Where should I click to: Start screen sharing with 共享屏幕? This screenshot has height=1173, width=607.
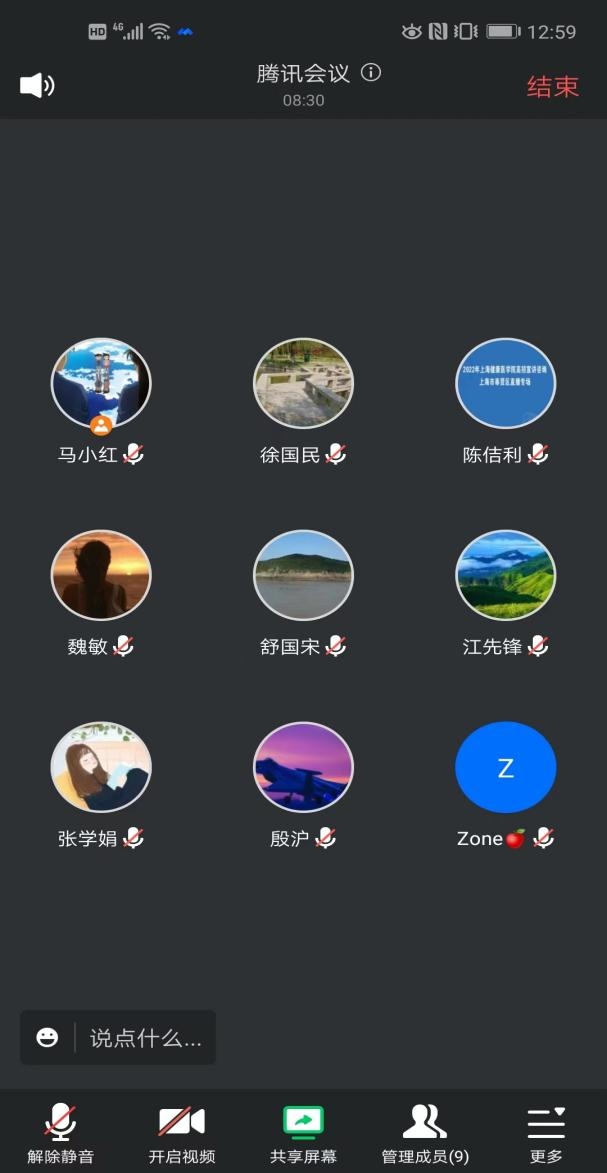[303, 1134]
